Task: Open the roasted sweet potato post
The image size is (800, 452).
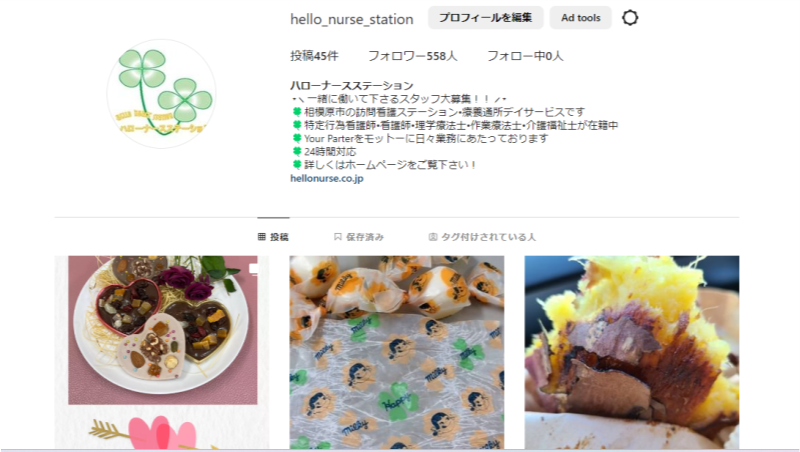Action: coord(632,350)
